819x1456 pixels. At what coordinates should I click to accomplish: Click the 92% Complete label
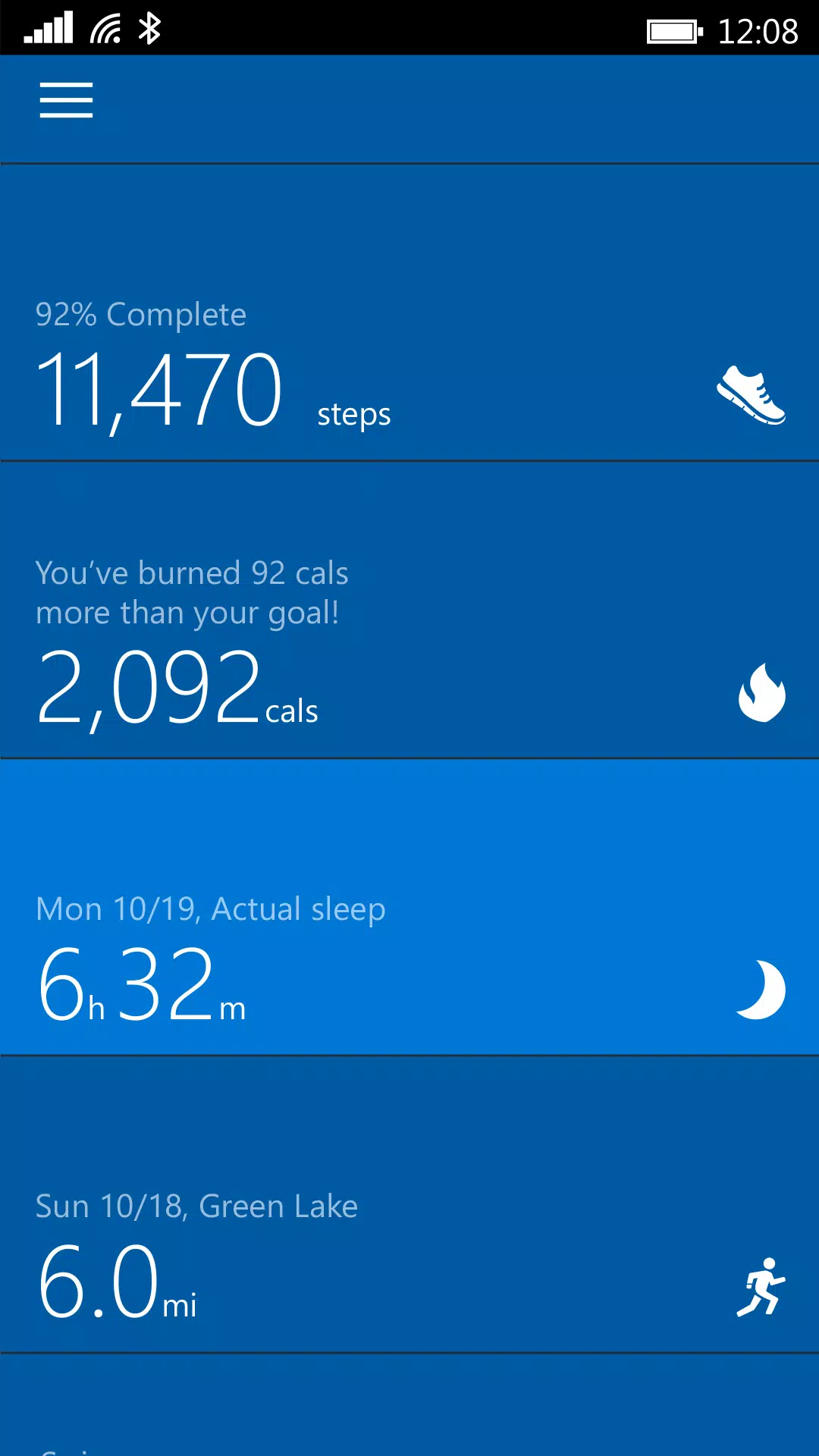point(140,313)
